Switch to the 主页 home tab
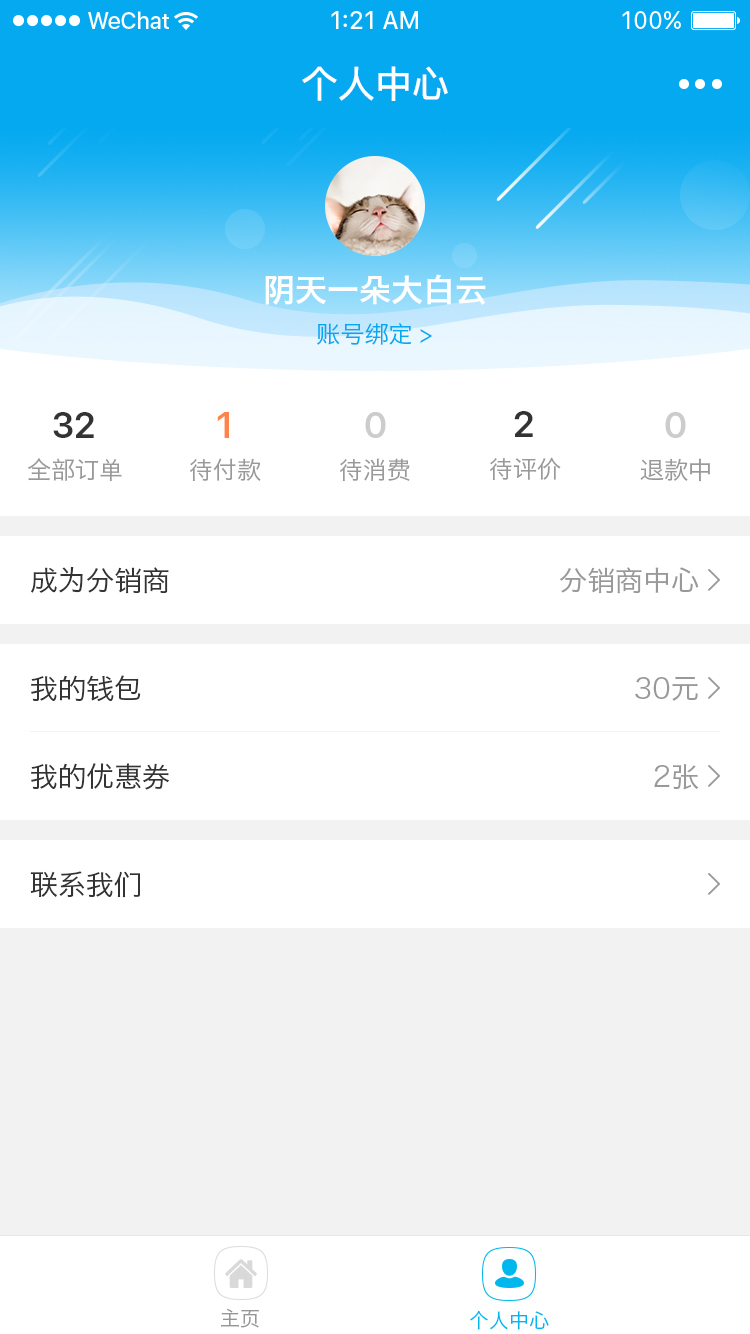The width and height of the screenshot is (750, 1334). (x=241, y=1286)
